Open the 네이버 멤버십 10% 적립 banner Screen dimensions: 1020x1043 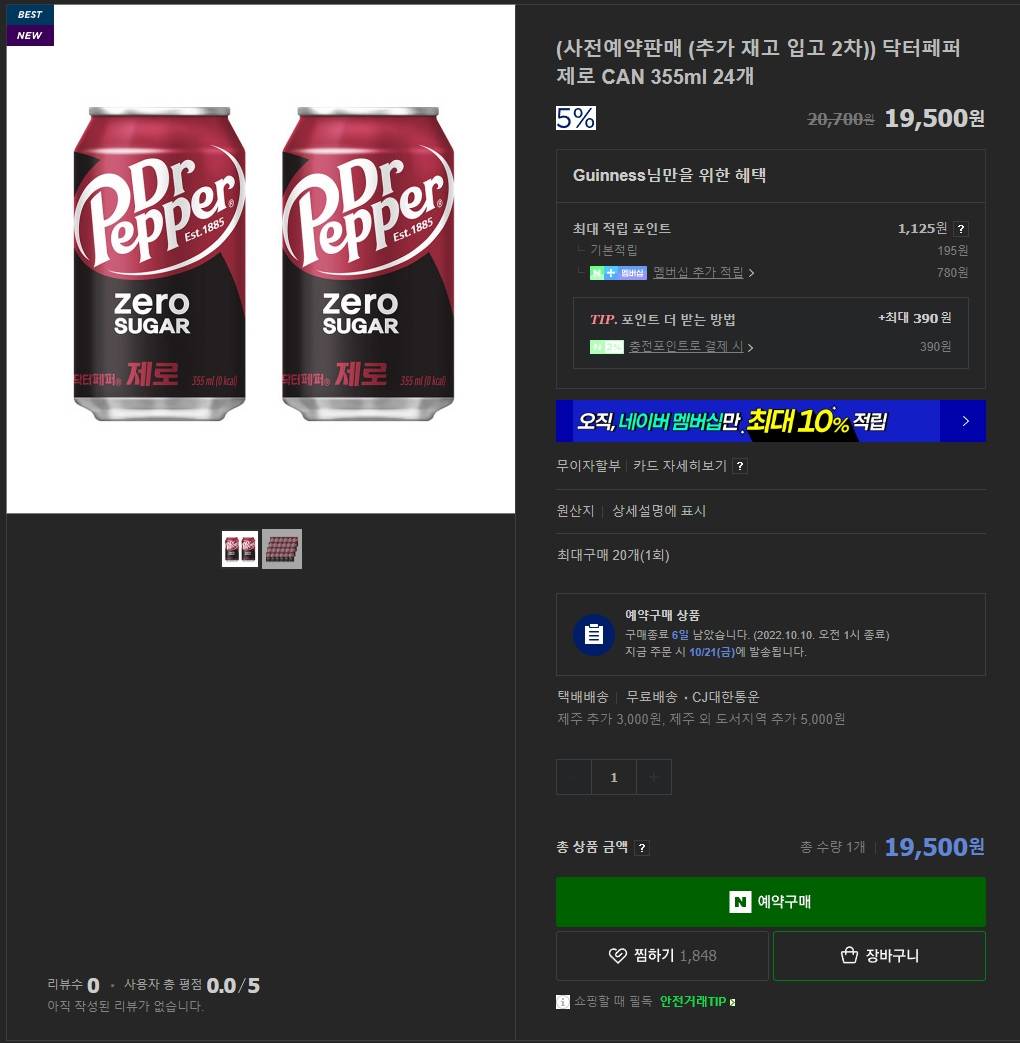point(770,421)
